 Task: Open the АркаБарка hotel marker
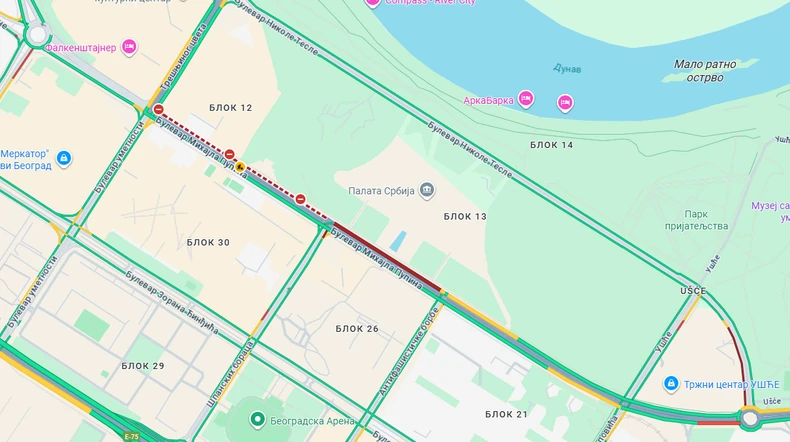(x=526, y=100)
